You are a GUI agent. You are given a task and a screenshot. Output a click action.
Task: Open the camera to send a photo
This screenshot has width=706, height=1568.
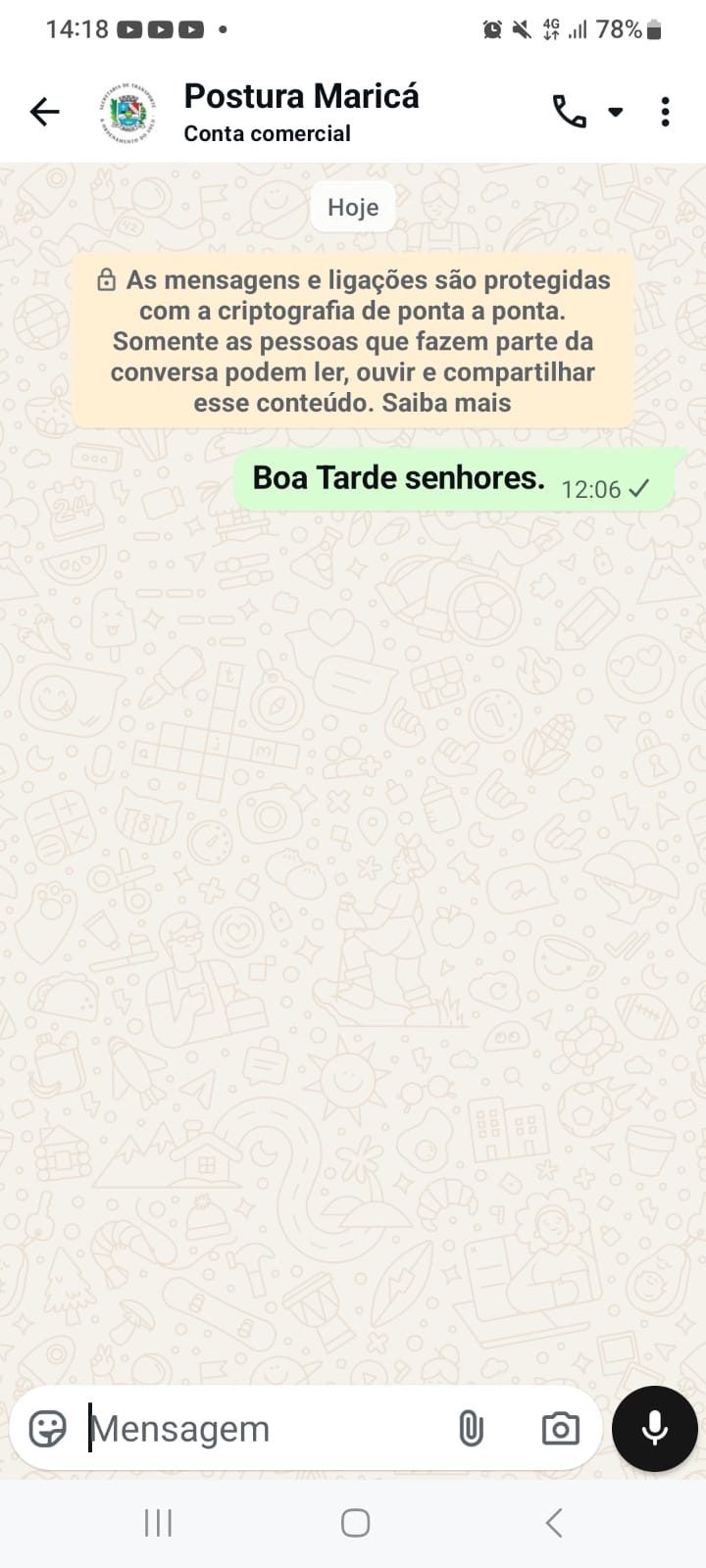tap(560, 1429)
